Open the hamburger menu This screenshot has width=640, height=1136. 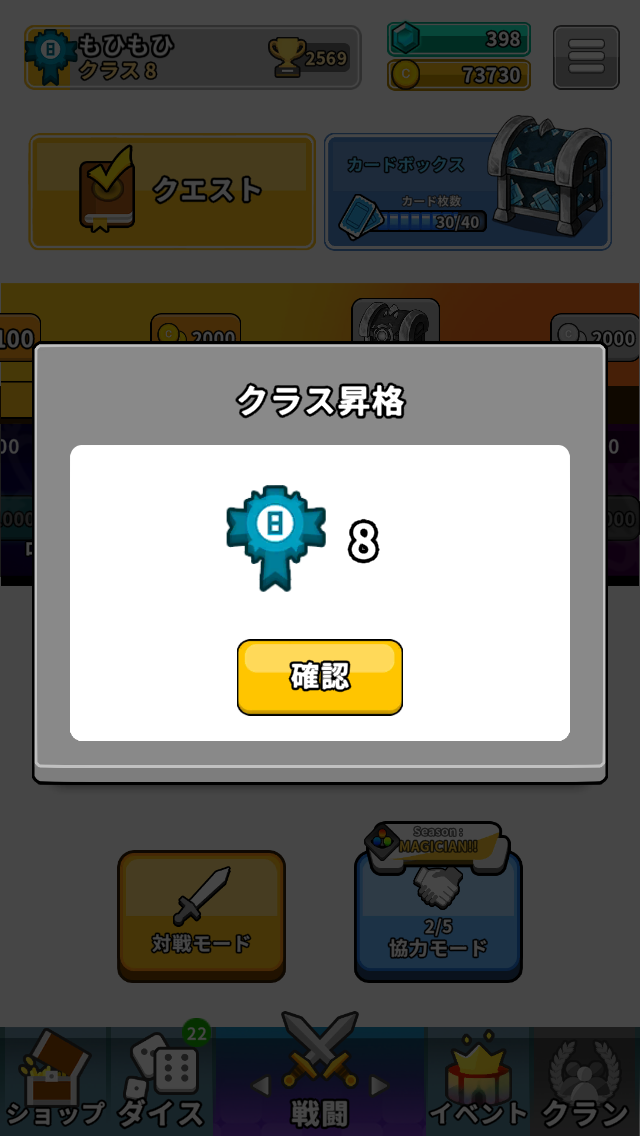point(586,57)
